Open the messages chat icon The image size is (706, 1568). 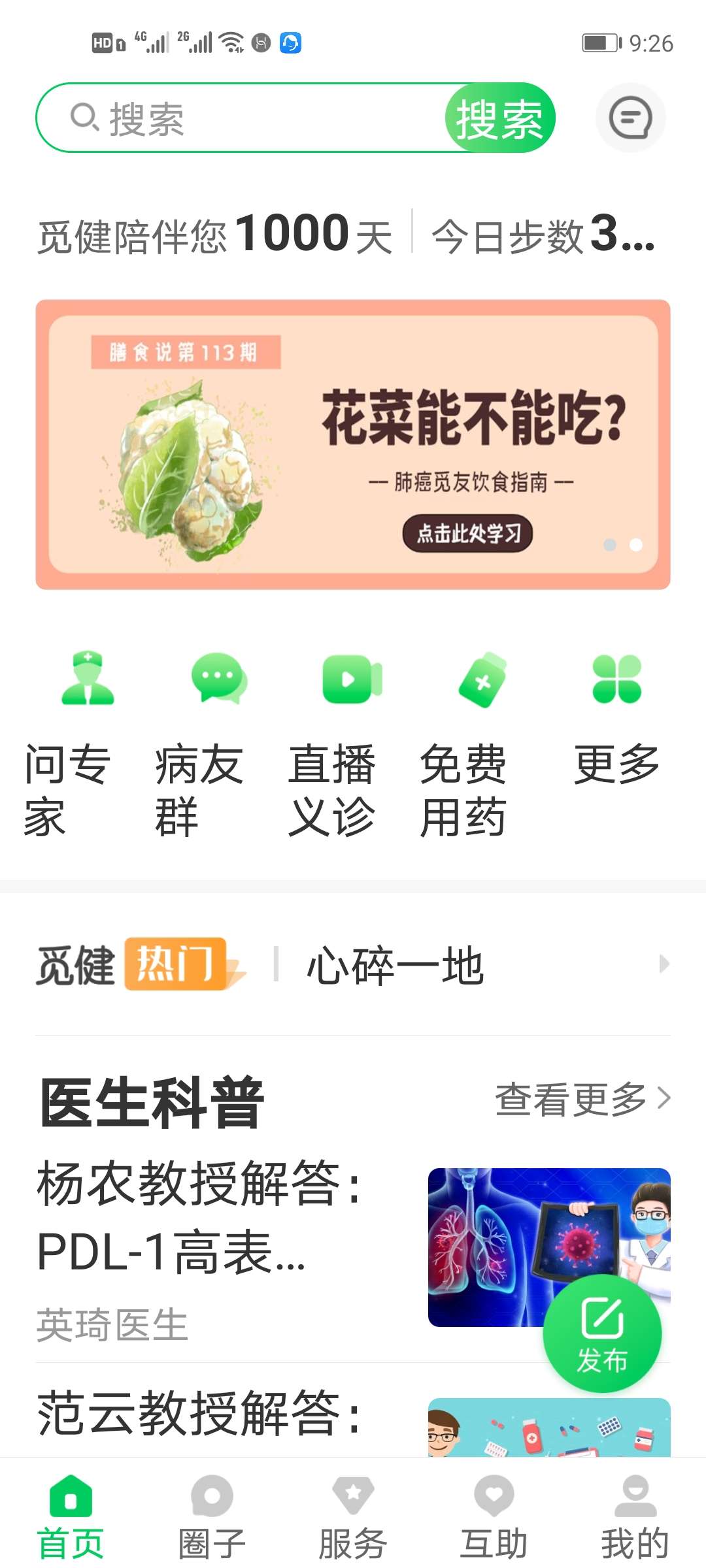pyautogui.click(x=630, y=118)
